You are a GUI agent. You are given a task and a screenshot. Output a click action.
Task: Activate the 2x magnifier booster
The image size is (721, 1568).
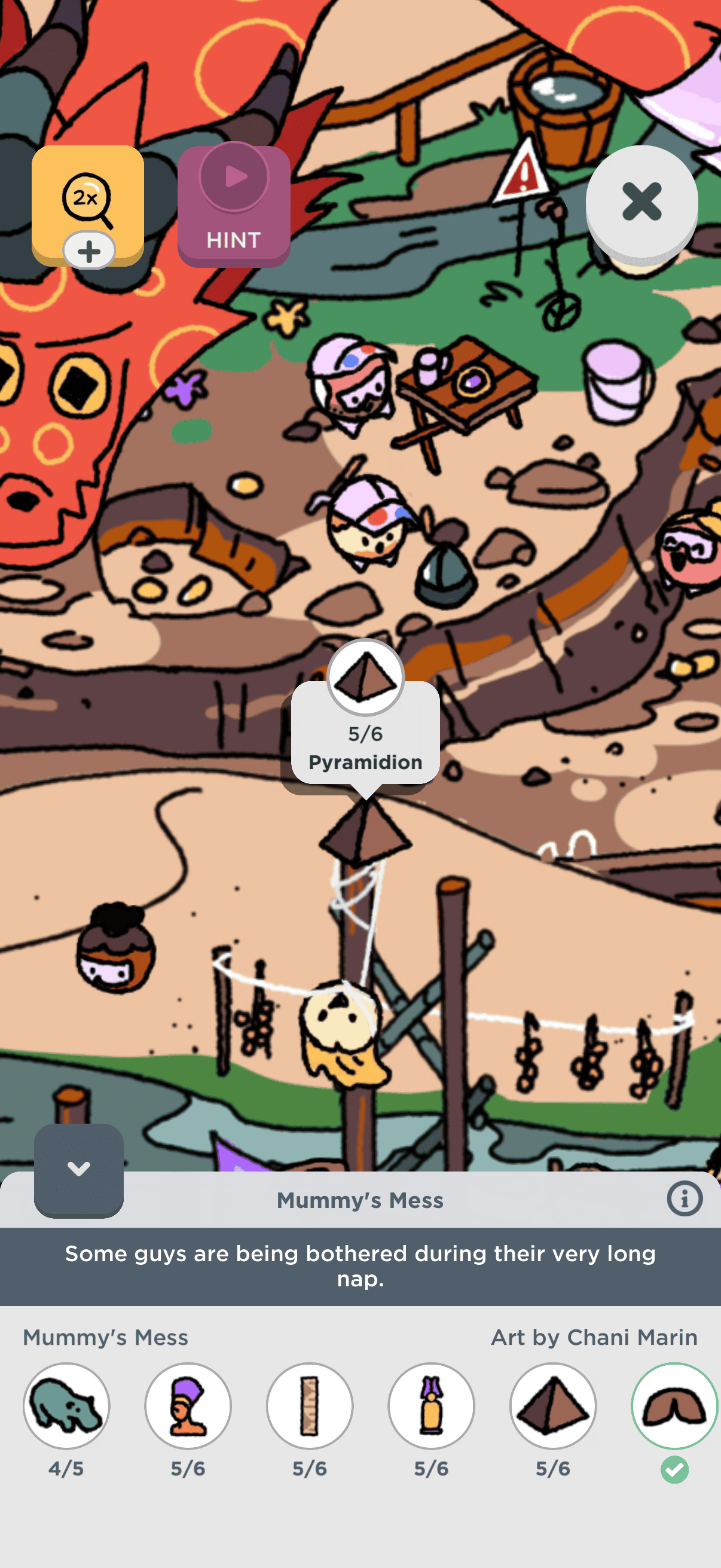(88, 206)
